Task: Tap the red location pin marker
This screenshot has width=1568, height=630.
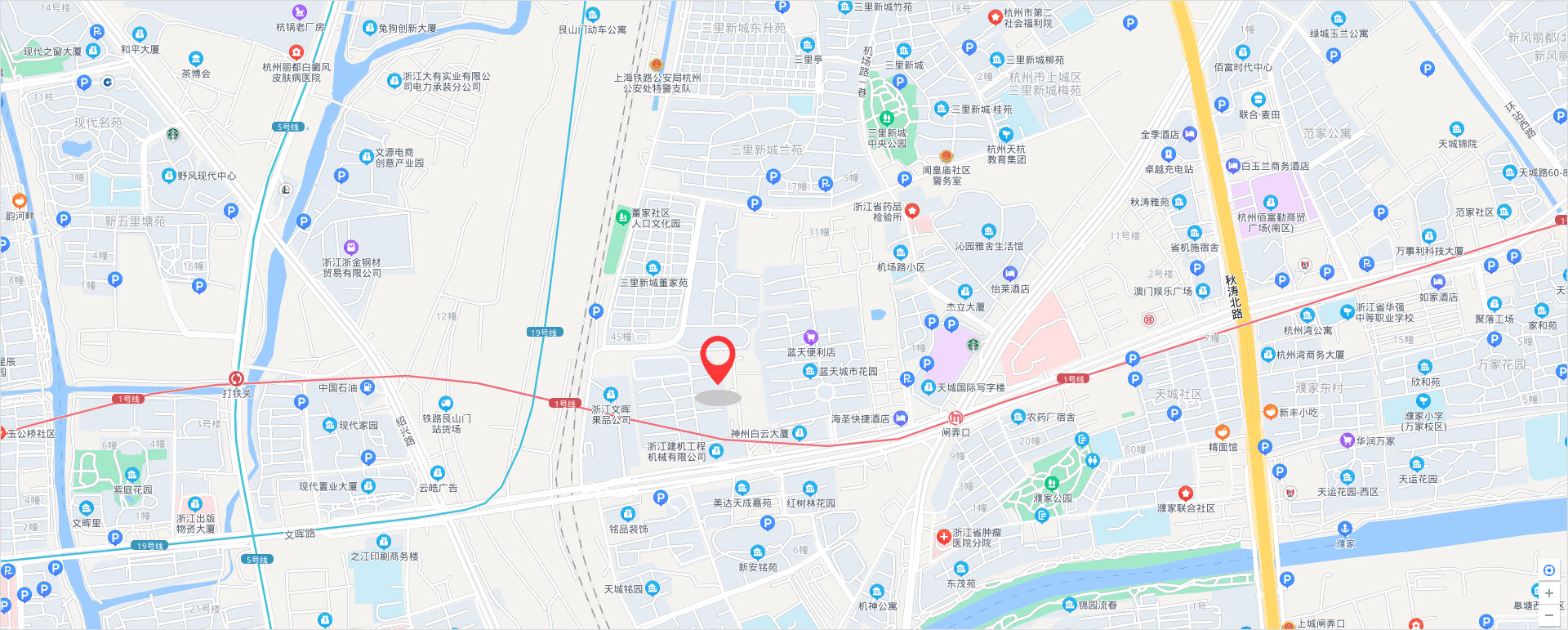Action: pyautogui.click(x=718, y=357)
